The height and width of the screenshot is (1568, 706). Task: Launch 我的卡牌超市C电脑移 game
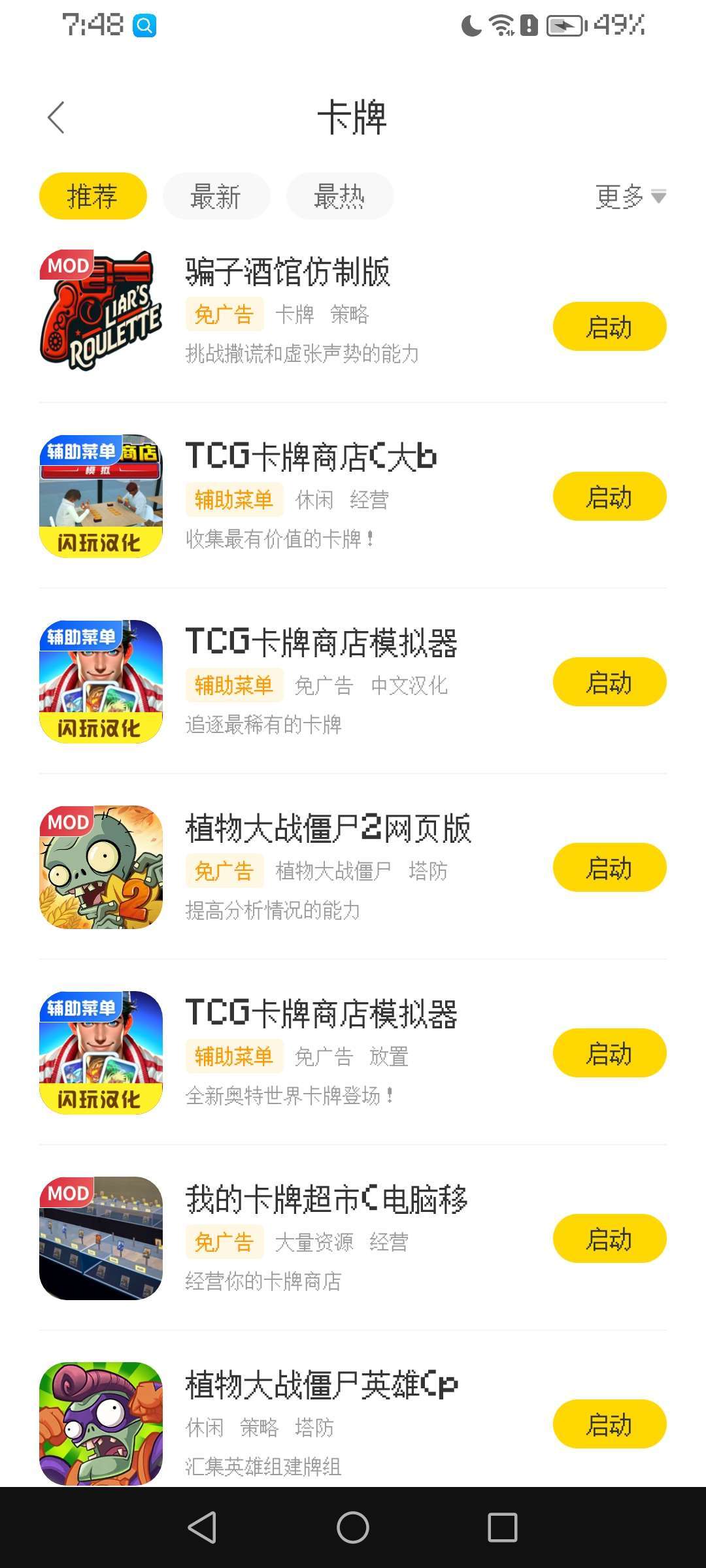click(609, 1239)
